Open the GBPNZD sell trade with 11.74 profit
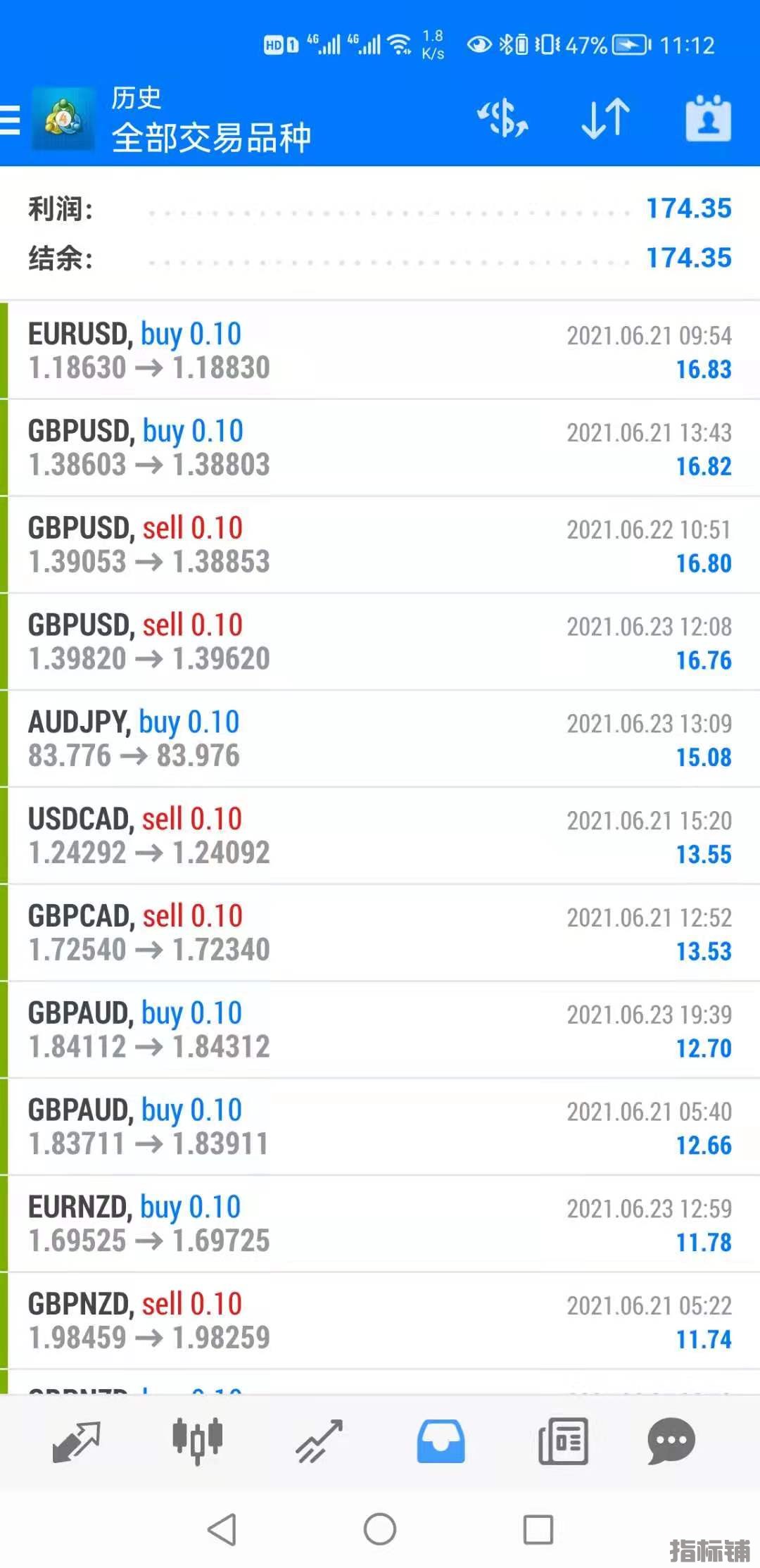This screenshot has width=760, height=1568. [x=380, y=1322]
